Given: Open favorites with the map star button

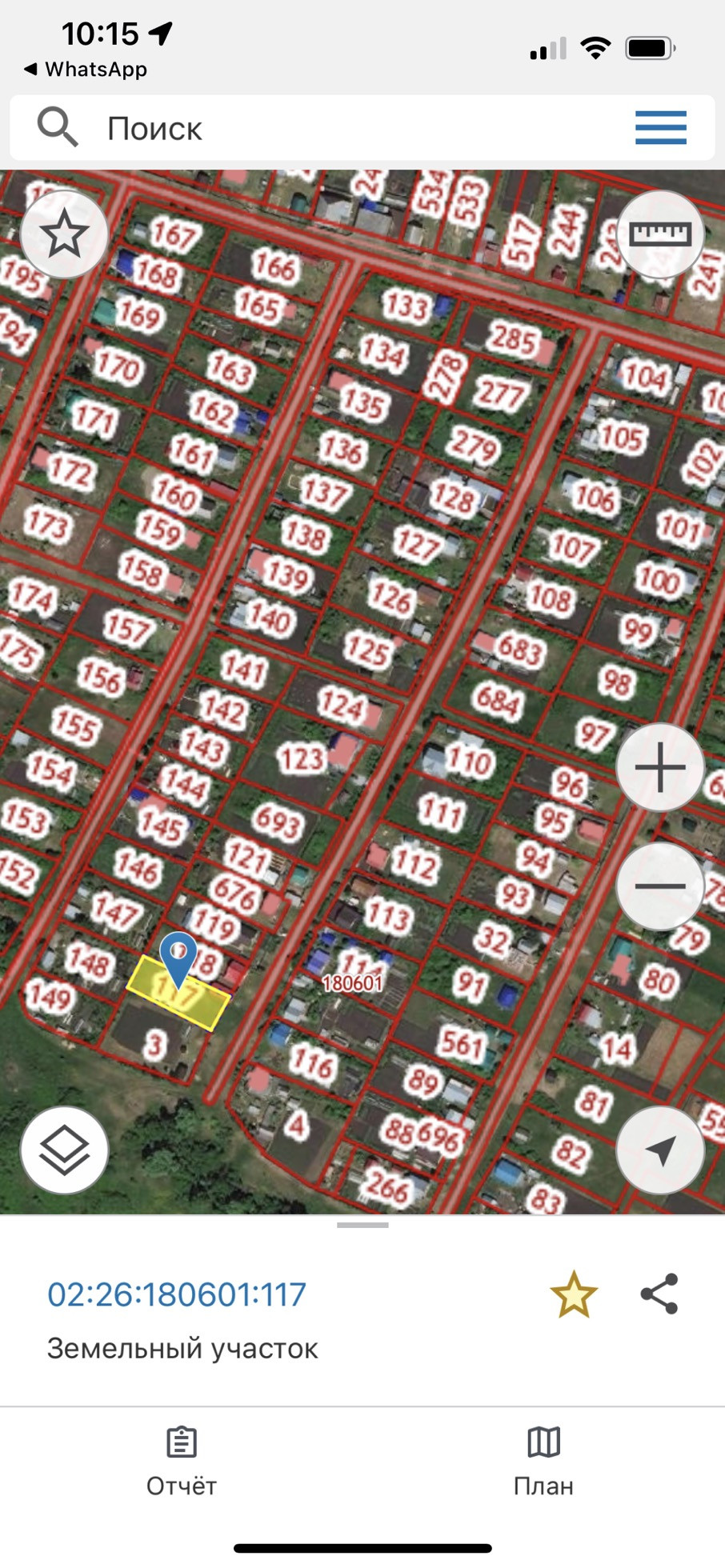Looking at the screenshot, I should (x=64, y=235).
